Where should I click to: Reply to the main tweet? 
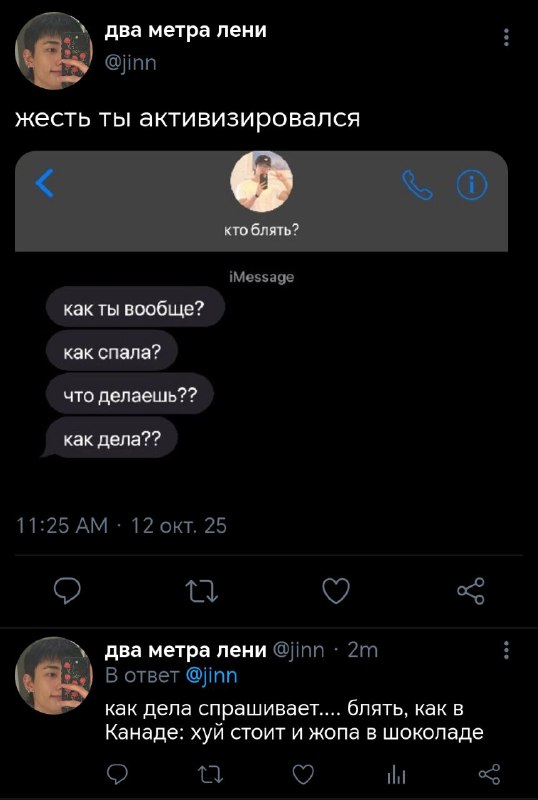tap(67, 591)
